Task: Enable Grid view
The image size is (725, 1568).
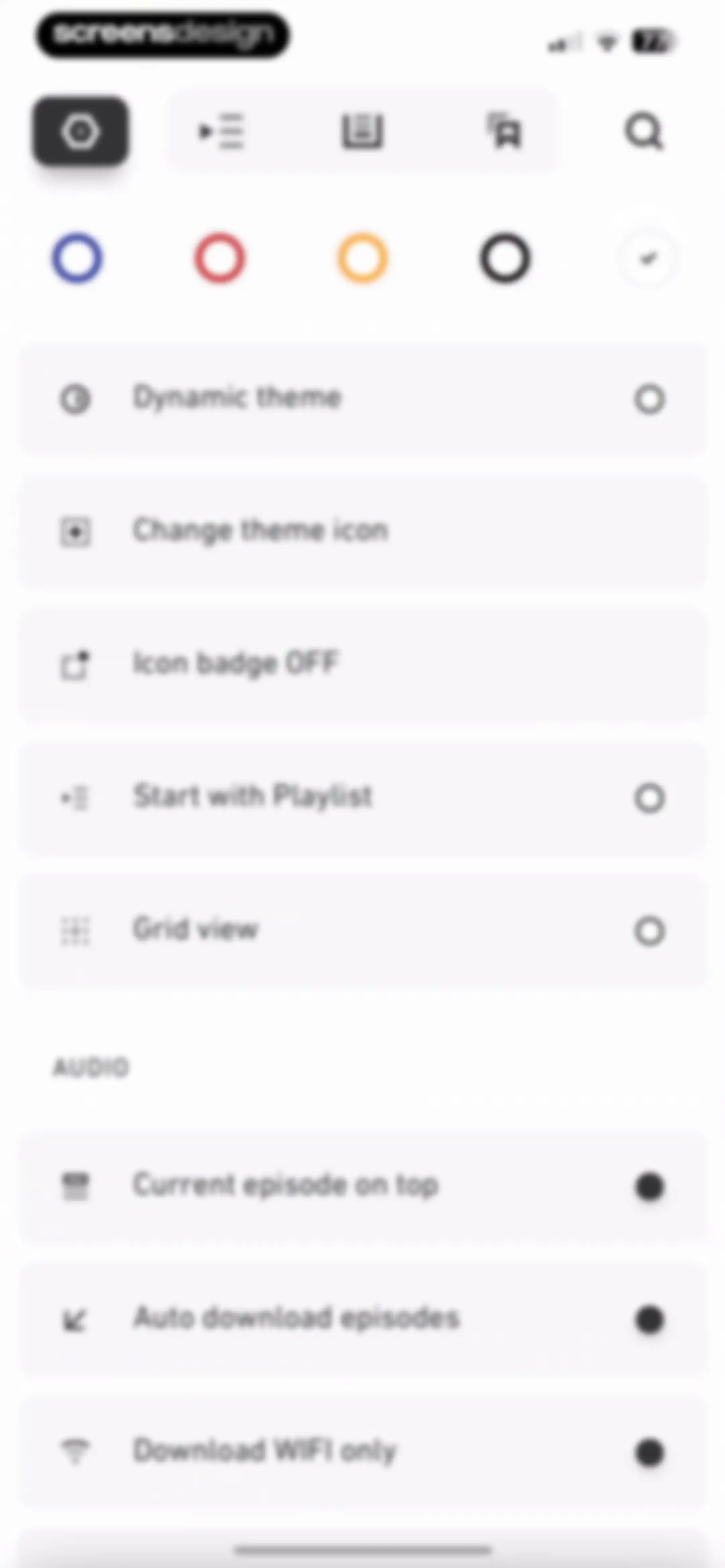Action: [x=649, y=931]
